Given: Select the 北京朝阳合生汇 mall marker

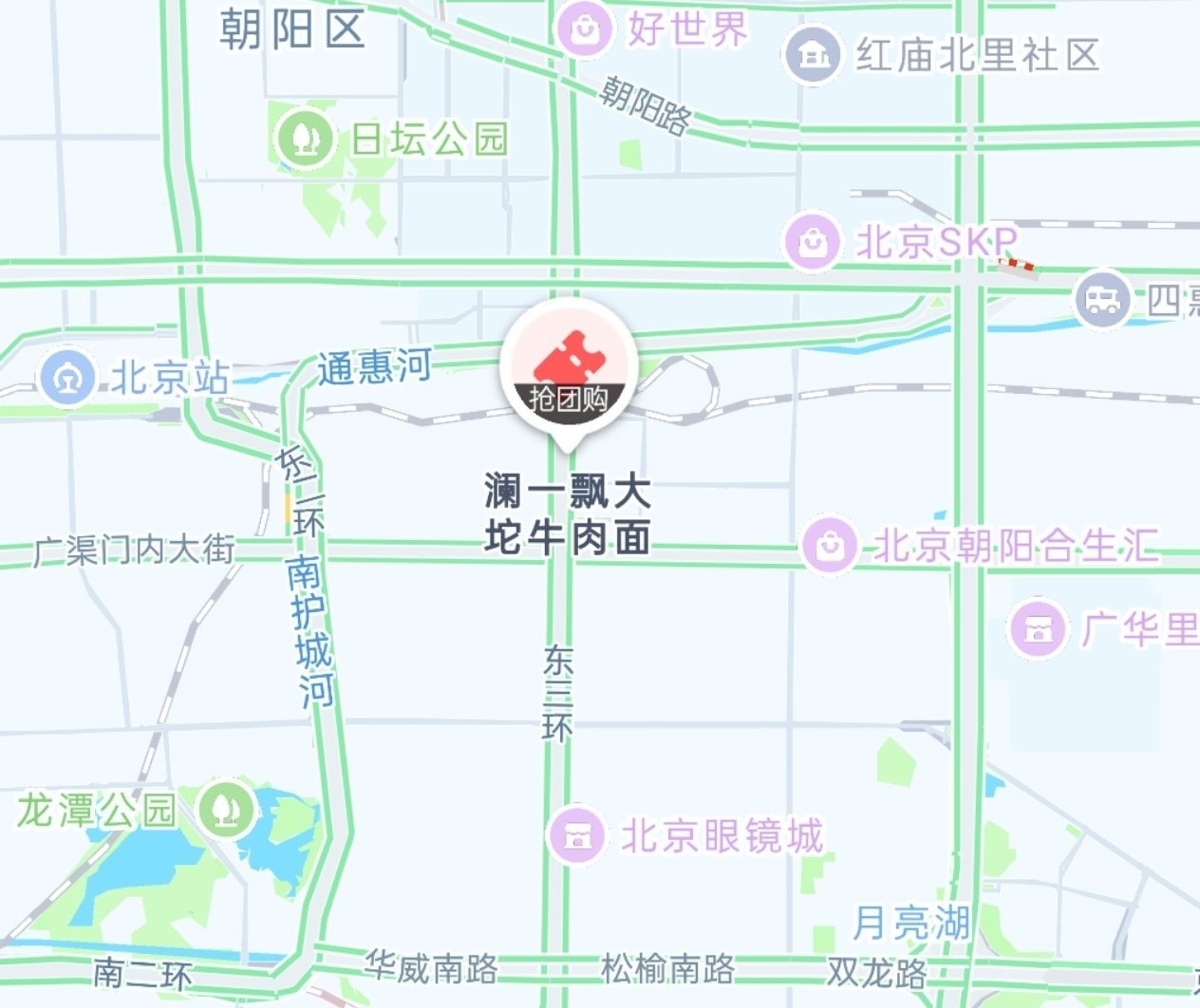Looking at the screenshot, I should coord(831,545).
